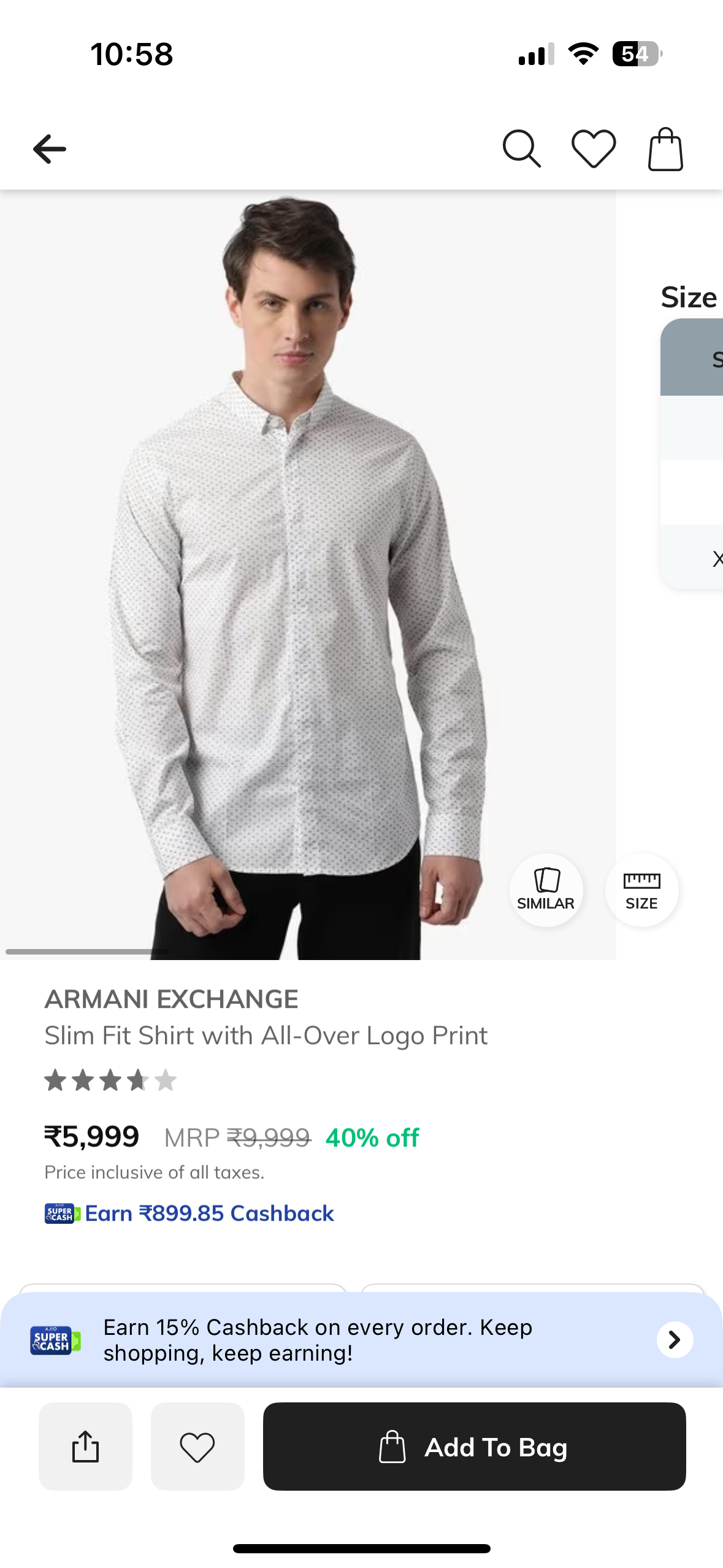Go back using the top arrow

(x=50, y=149)
